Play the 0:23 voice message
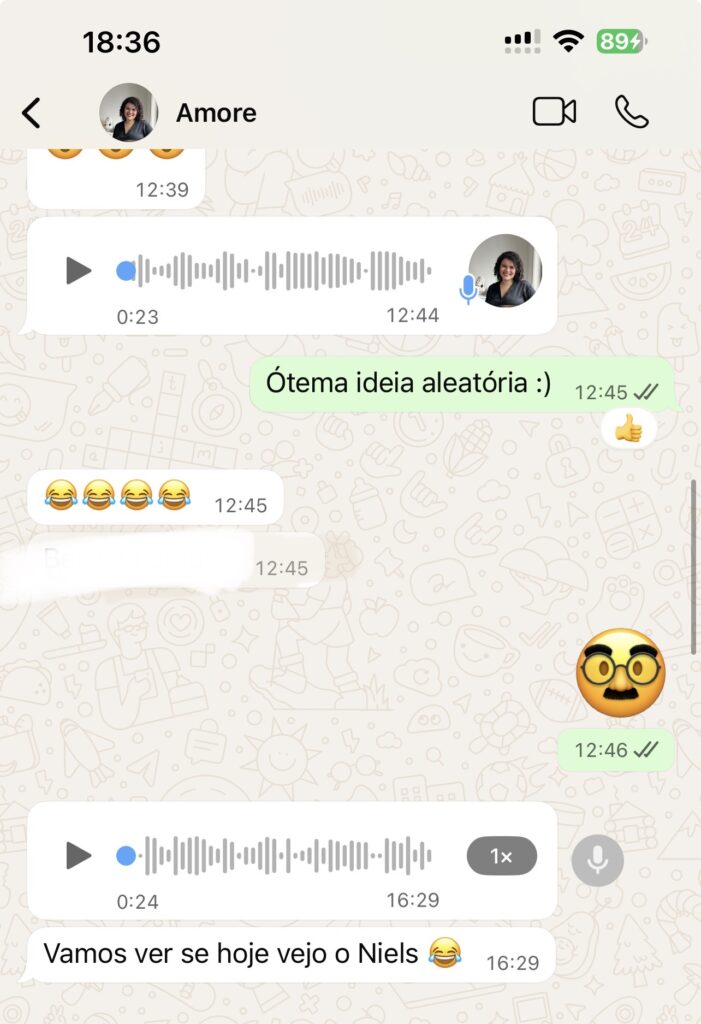701x1024 pixels. 78,270
